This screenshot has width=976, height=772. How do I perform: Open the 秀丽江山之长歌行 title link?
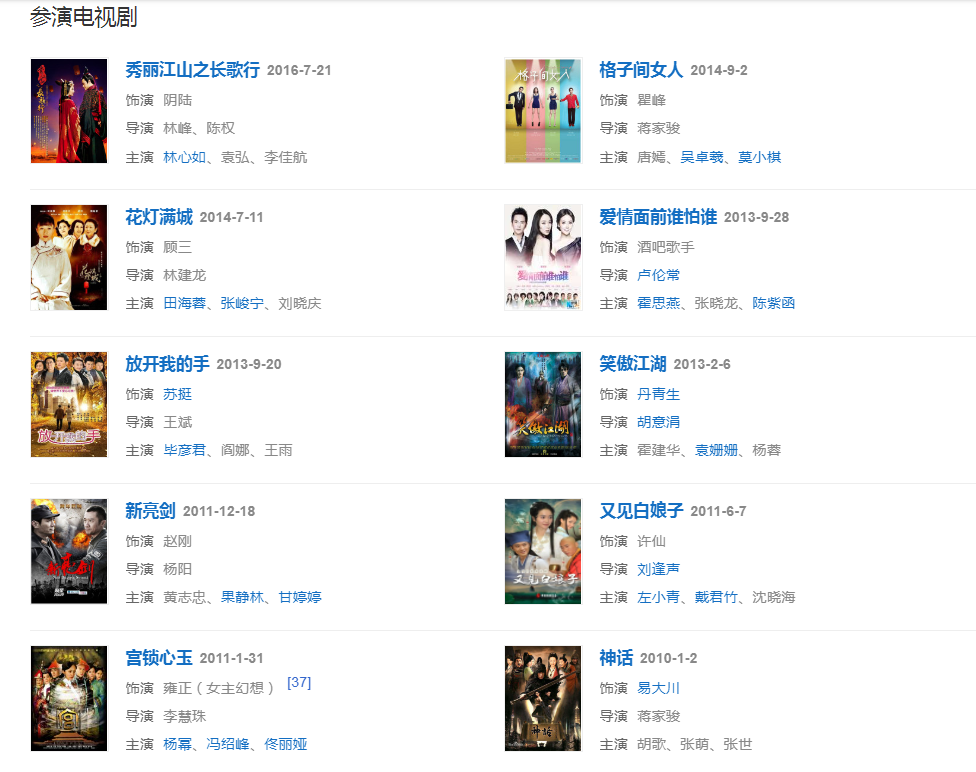click(192, 70)
